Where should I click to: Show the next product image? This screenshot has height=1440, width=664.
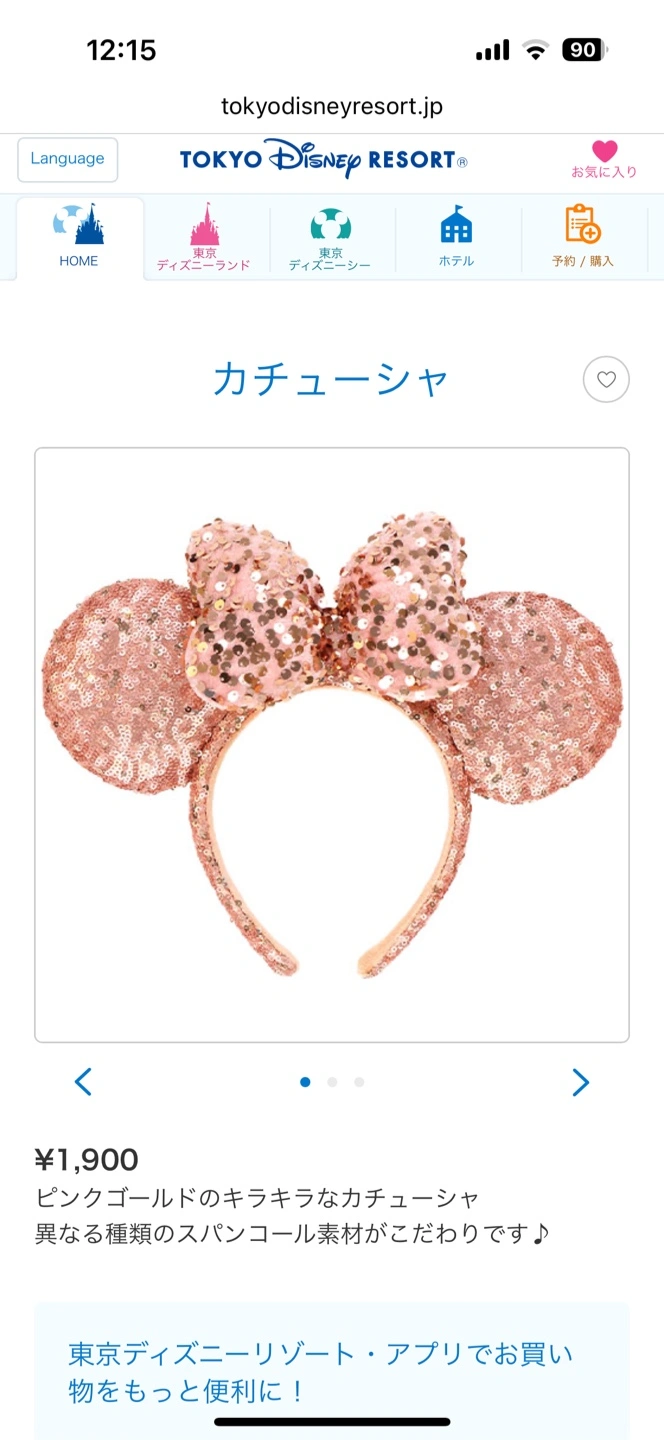580,1081
